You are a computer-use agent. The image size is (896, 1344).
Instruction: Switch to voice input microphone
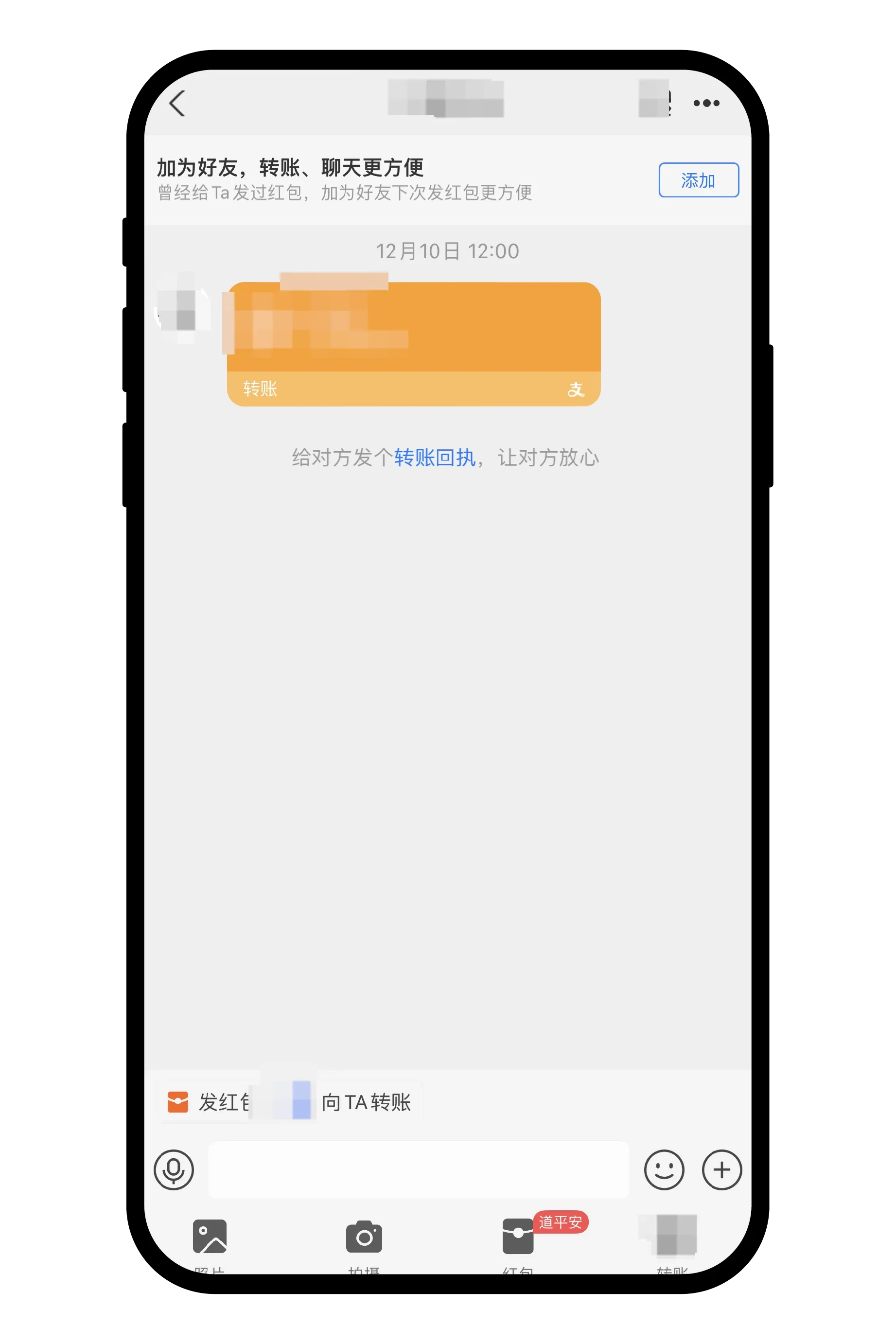(174, 1169)
